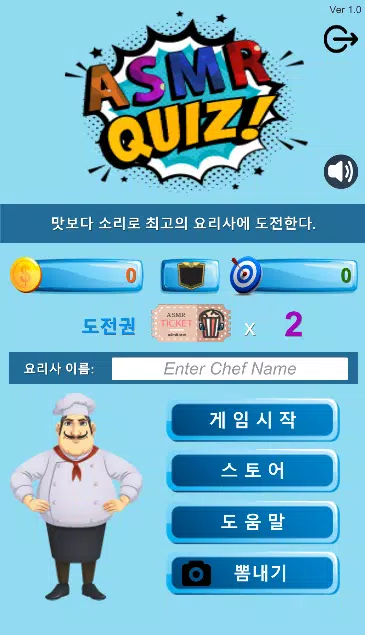365x635 pixels.
Task: Open the 도움말 help
Action: click(x=253, y=522)
